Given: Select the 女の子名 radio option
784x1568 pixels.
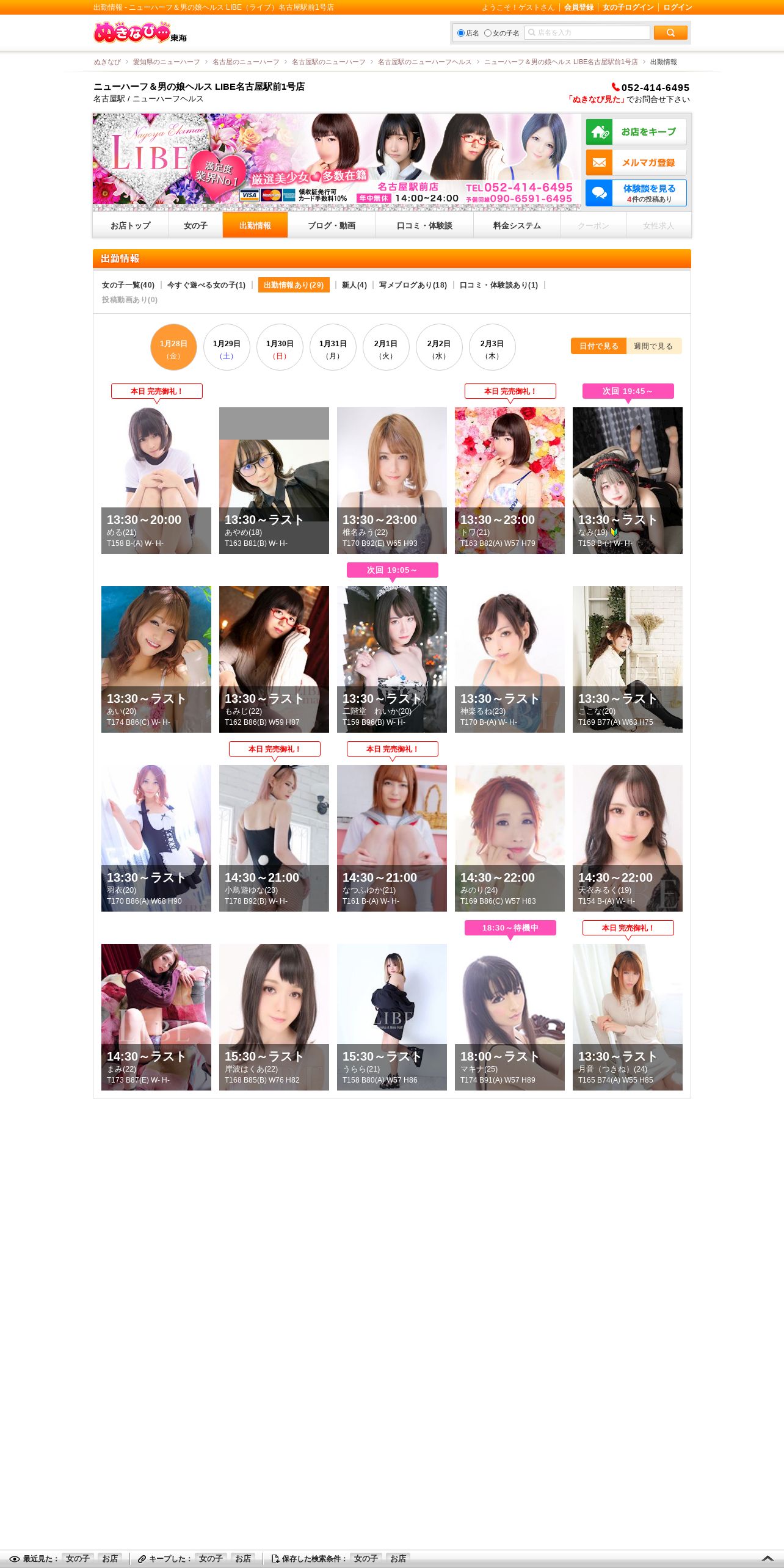Looking at the screenshot, I should coord(487,33).
